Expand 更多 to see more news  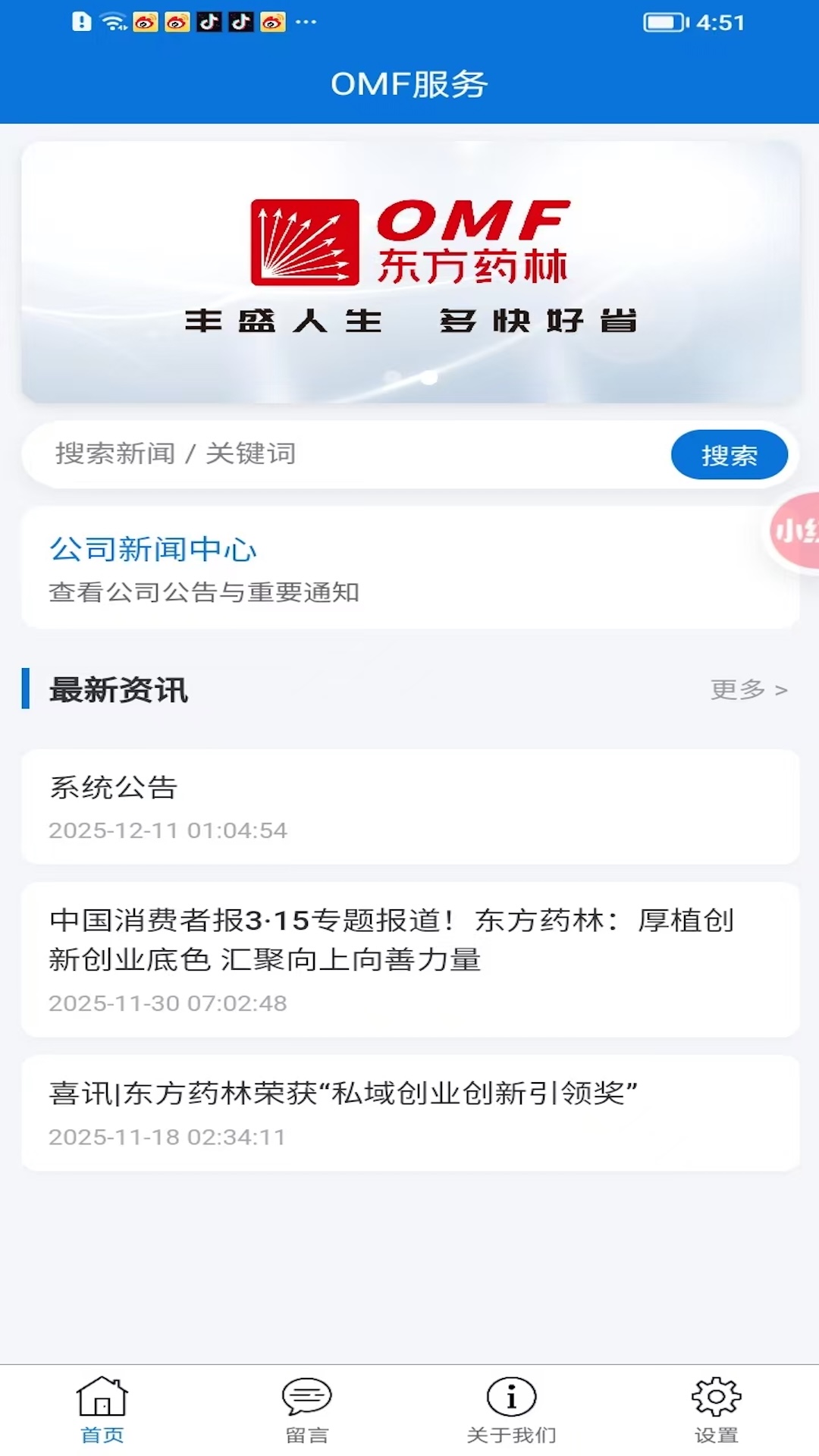pyautogui.click(x=749, y=690)
